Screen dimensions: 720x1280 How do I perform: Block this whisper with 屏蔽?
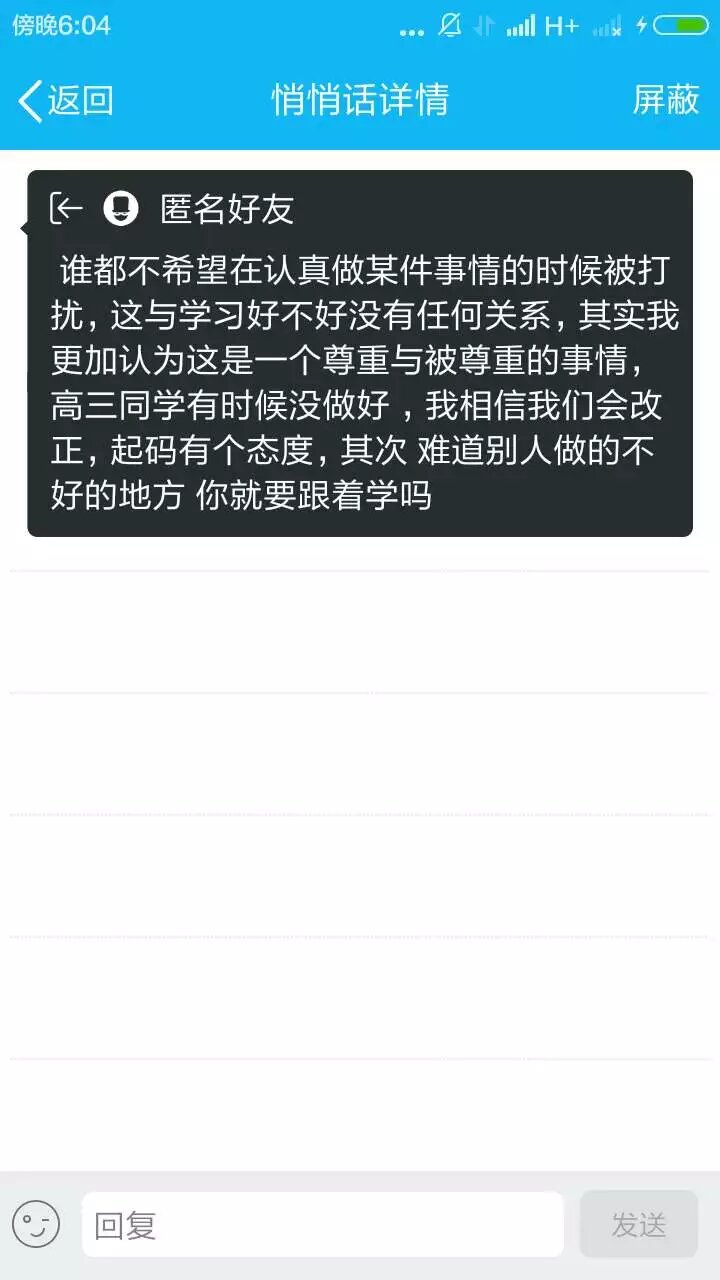coord(666,100)
